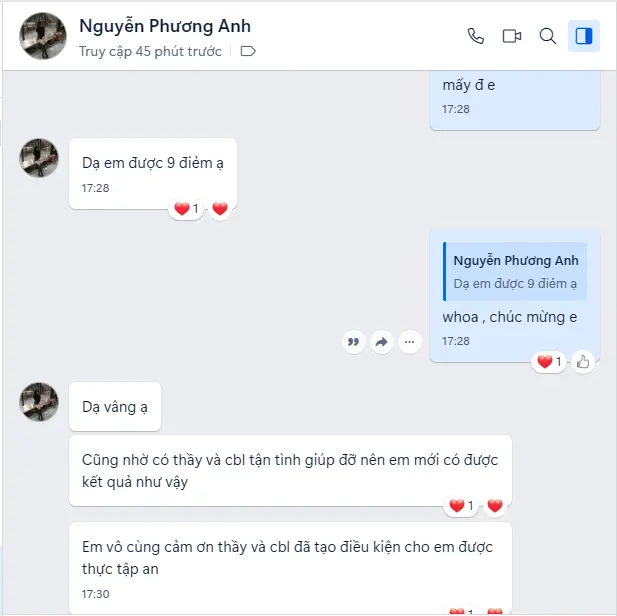
Task: Start a video call
Action: [512, 36]
